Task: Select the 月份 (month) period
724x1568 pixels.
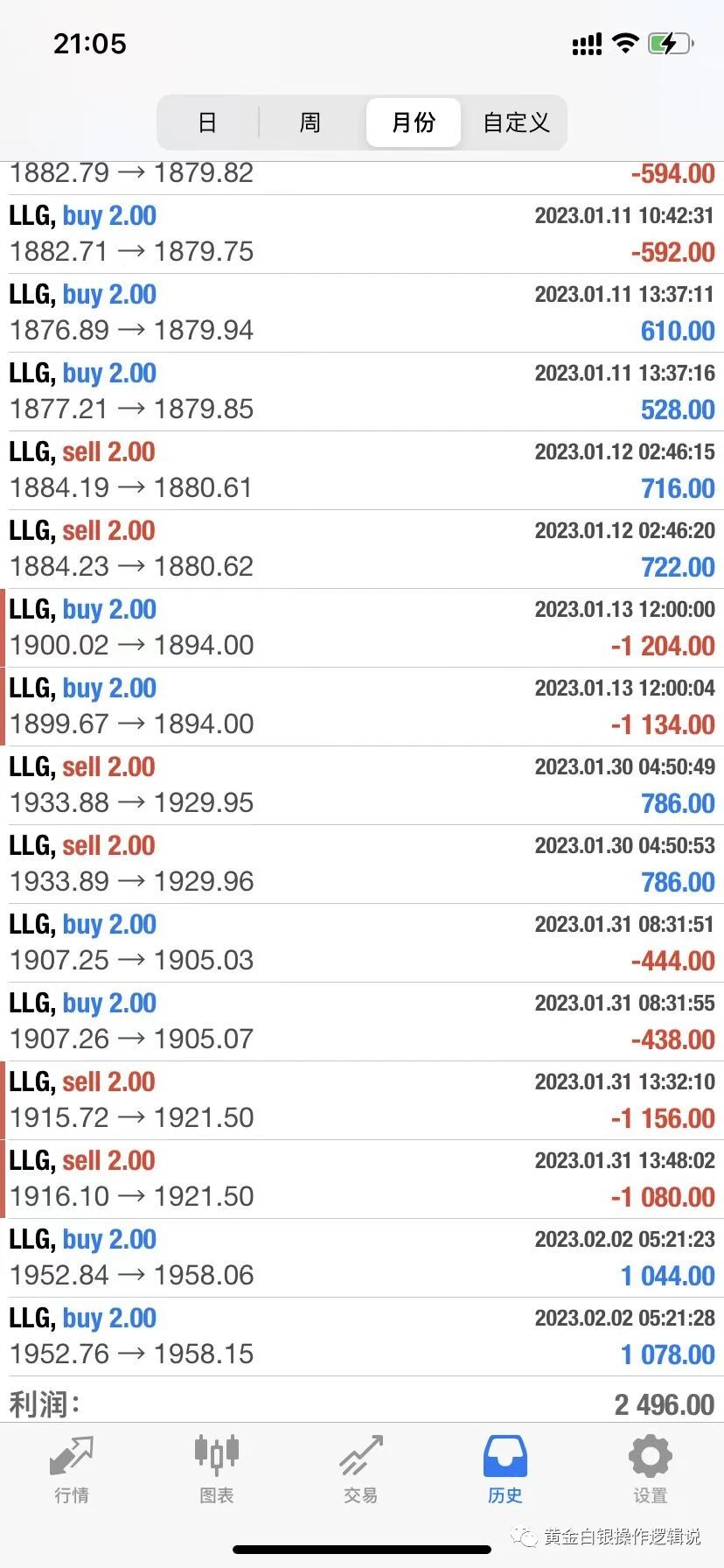Action: click(x=413, y=122)
